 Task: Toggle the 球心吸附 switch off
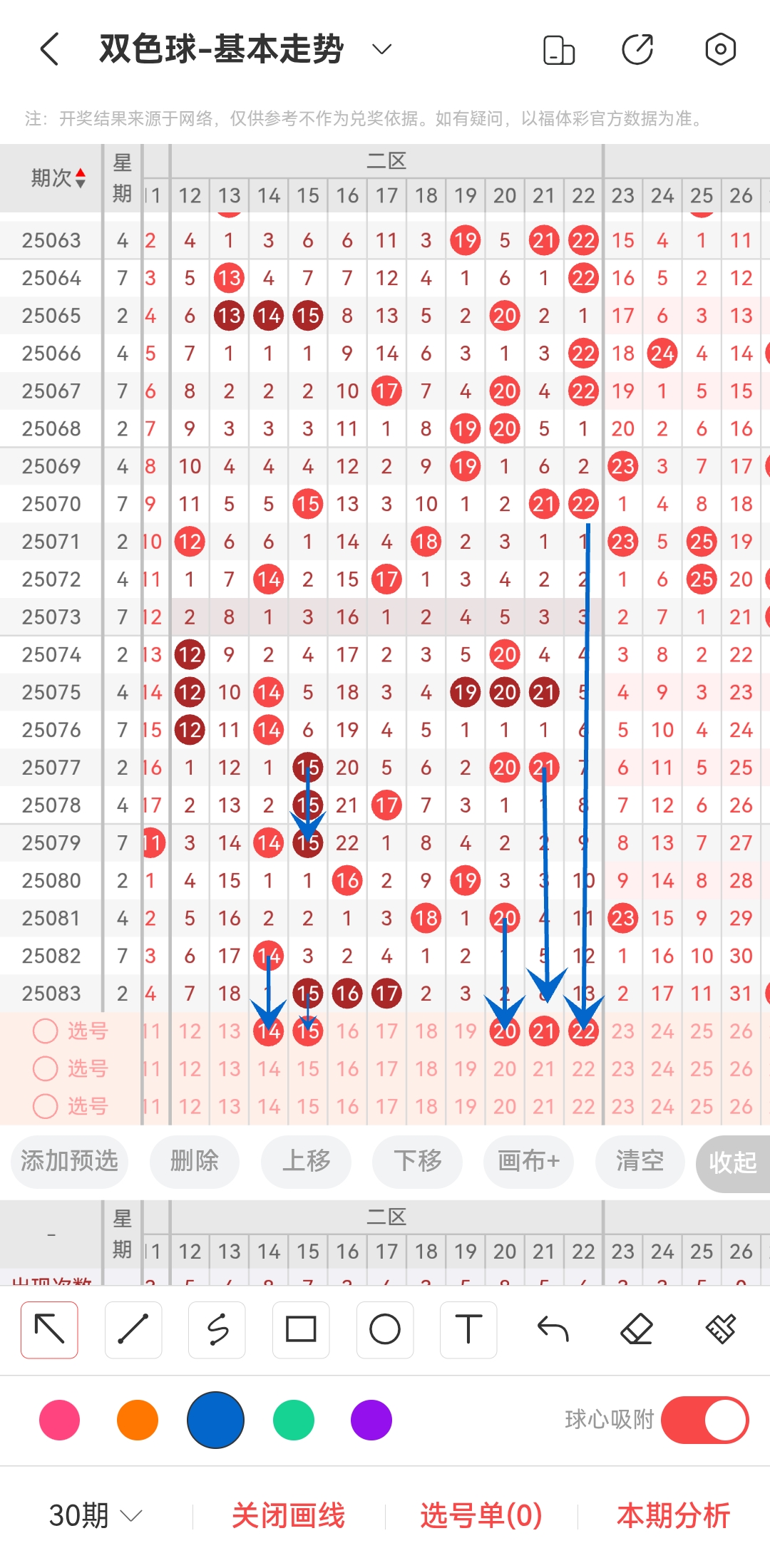coord(704,1420)
